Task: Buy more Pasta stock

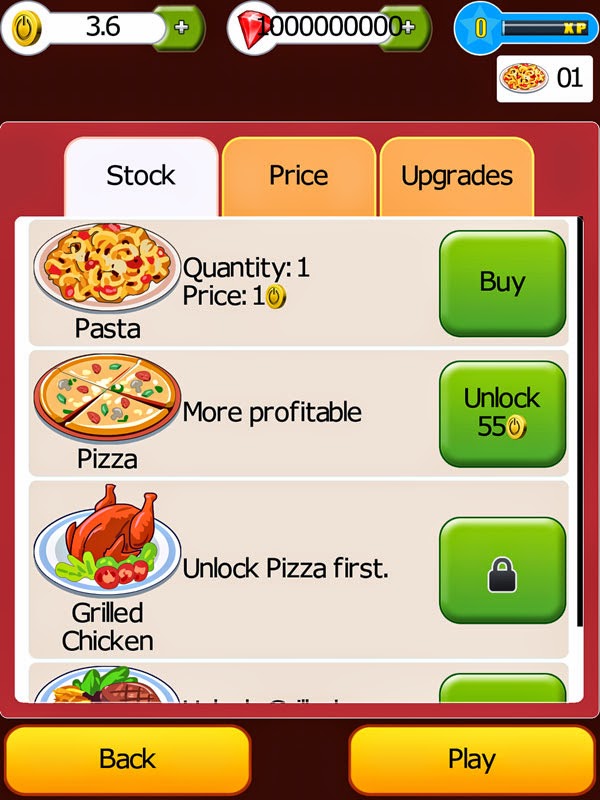Action: [x=503, y=283]
